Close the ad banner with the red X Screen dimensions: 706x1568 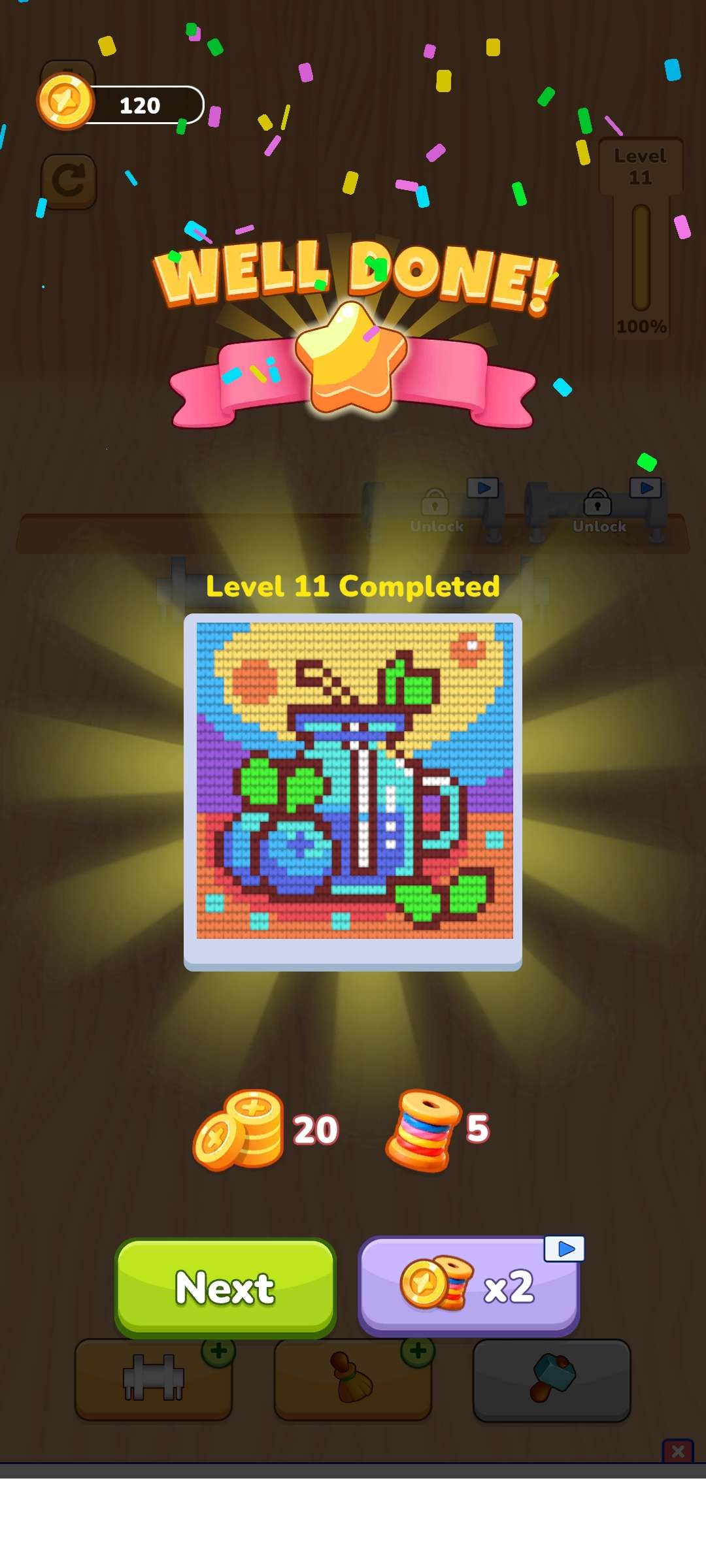(678, 1451)
